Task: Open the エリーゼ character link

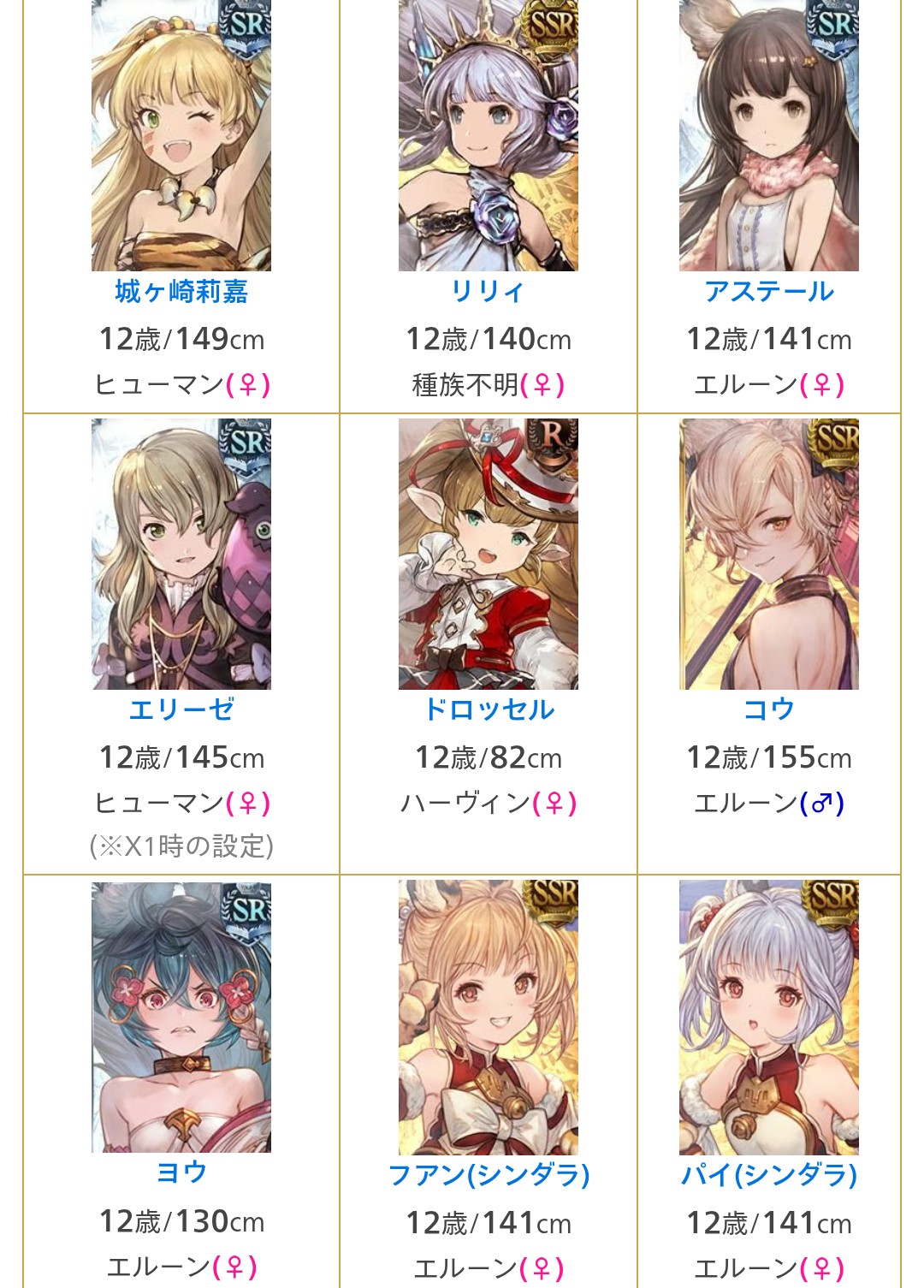Action: point(181,709)
